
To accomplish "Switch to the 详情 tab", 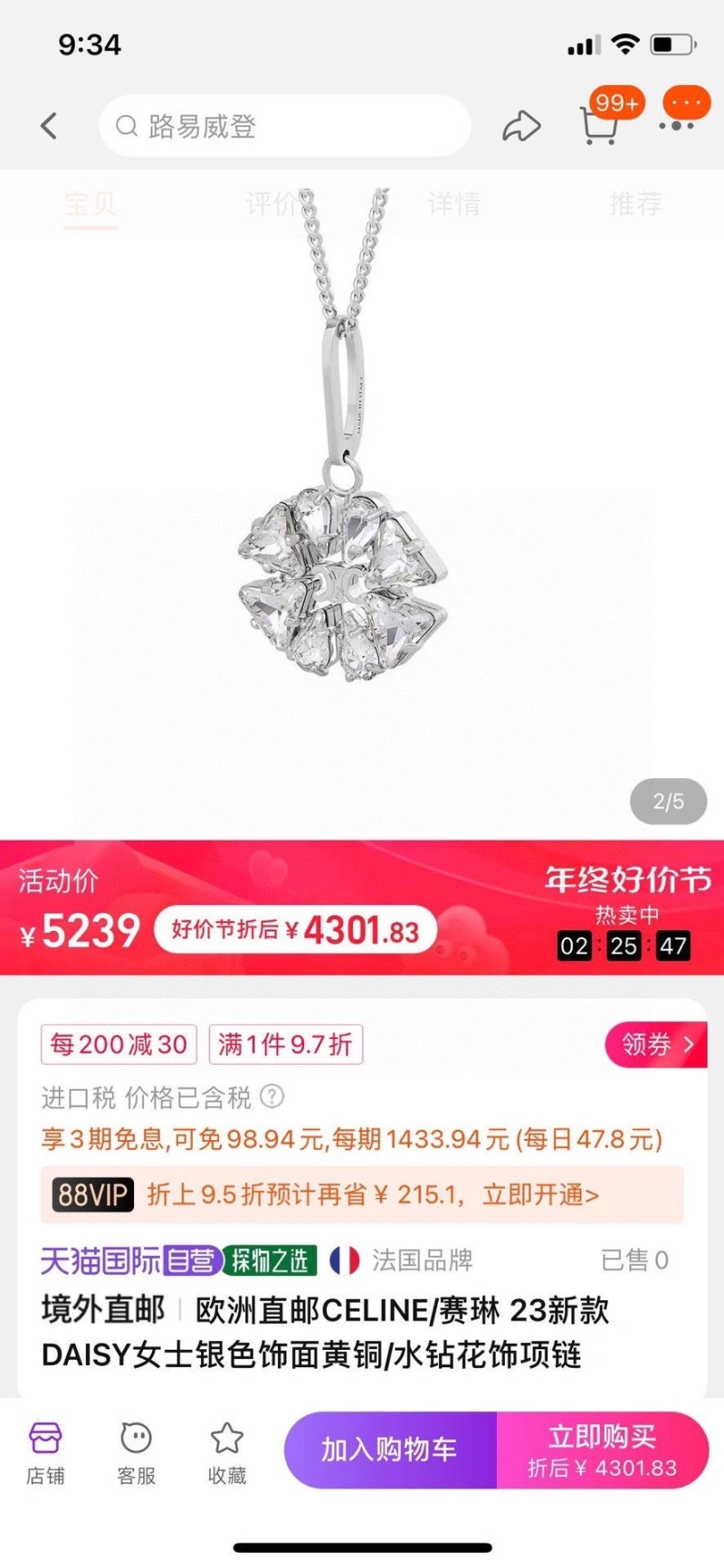I will pyautogui.click(x=453, y=204).
